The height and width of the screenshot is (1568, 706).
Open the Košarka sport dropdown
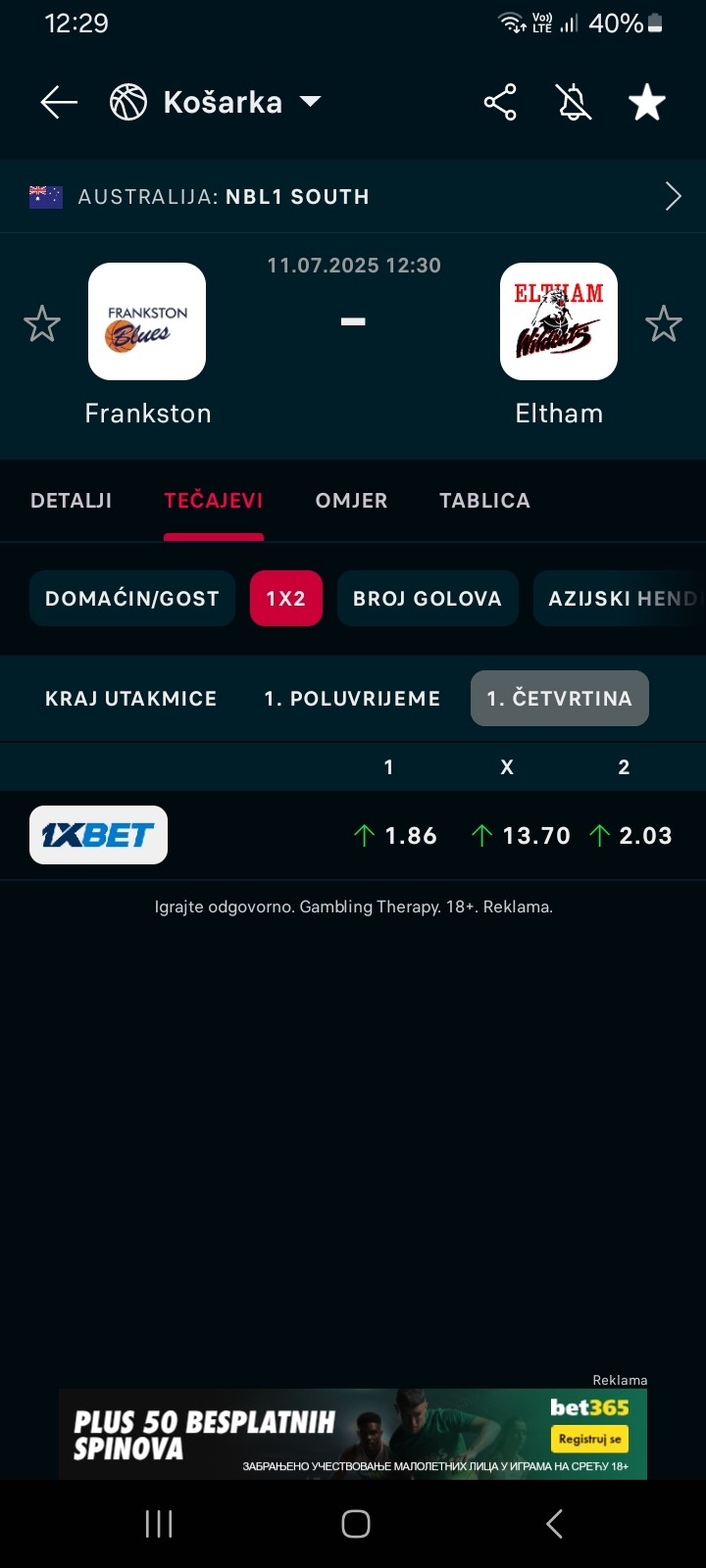pos(216,102)
